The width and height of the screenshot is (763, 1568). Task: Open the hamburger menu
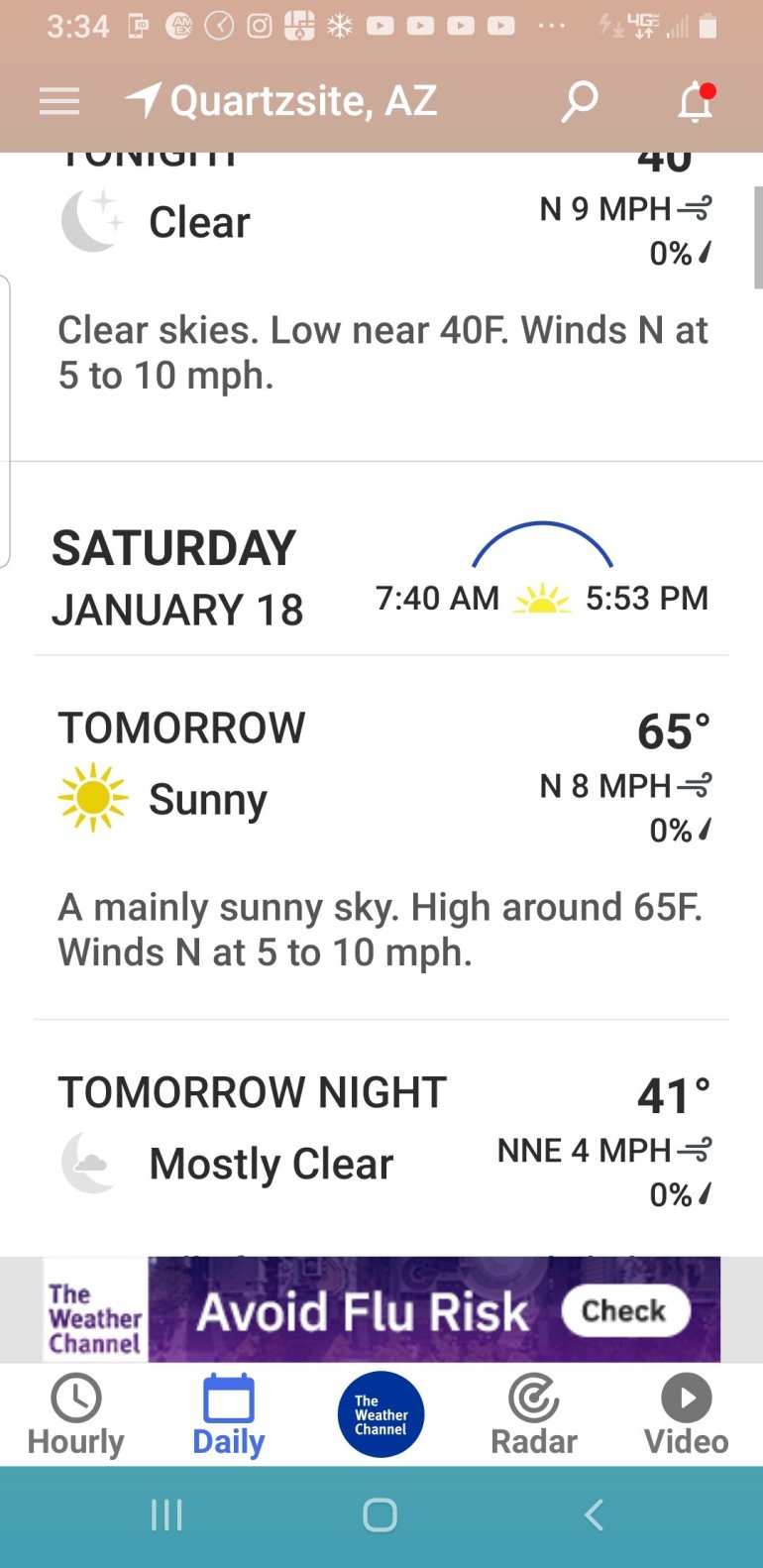tap(59, 101)
